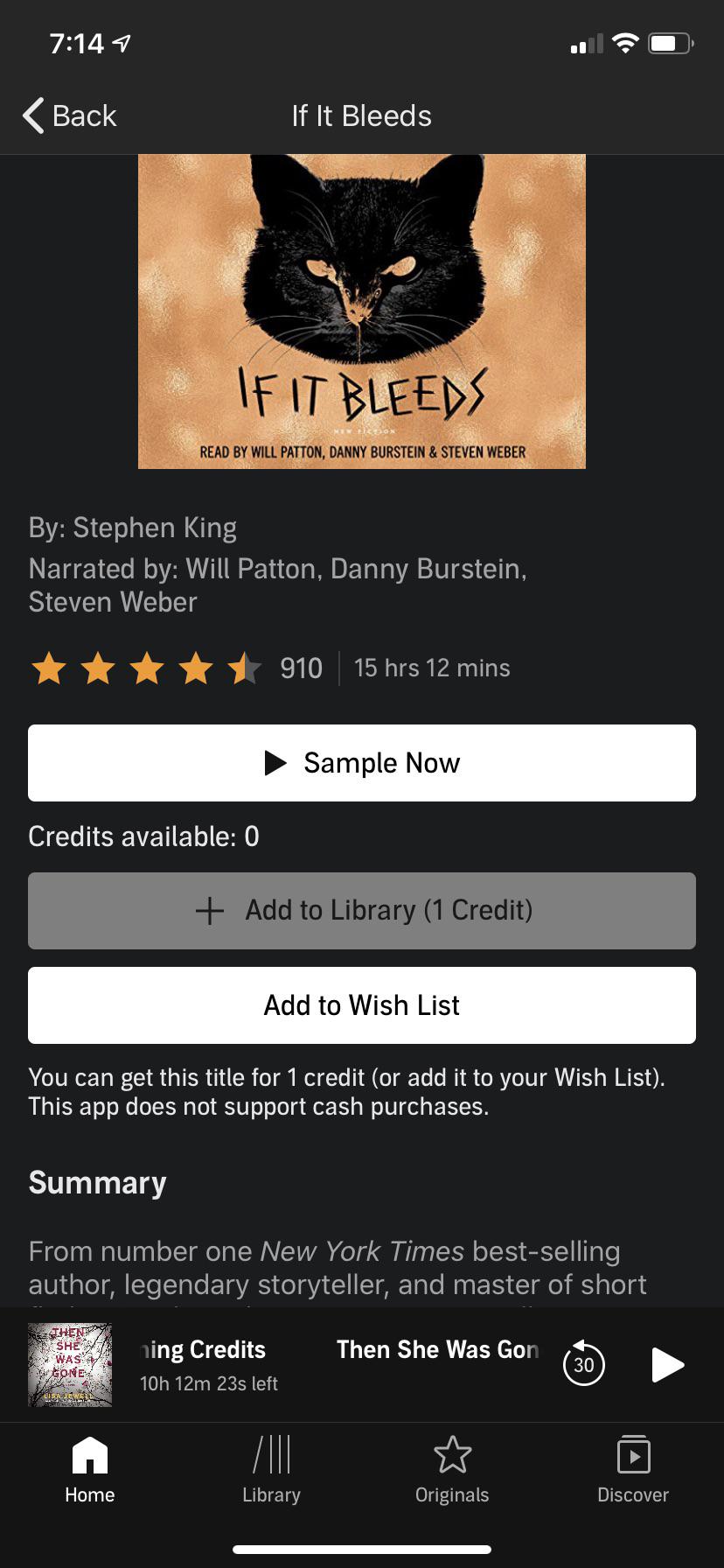724x1568 pixels.
Task: Tap the play triangle inside Sample Now
Action: tap(275, 762)
